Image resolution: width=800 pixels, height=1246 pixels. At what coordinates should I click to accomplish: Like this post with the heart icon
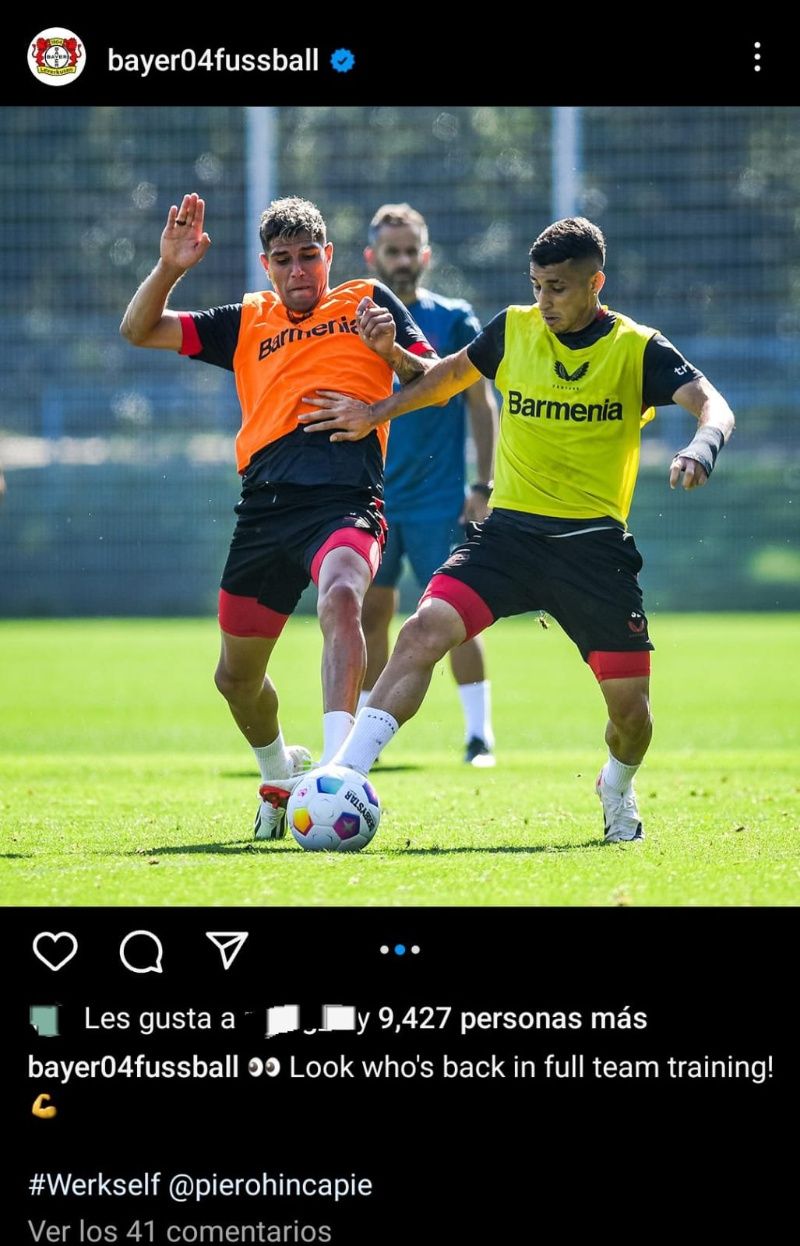55,951
